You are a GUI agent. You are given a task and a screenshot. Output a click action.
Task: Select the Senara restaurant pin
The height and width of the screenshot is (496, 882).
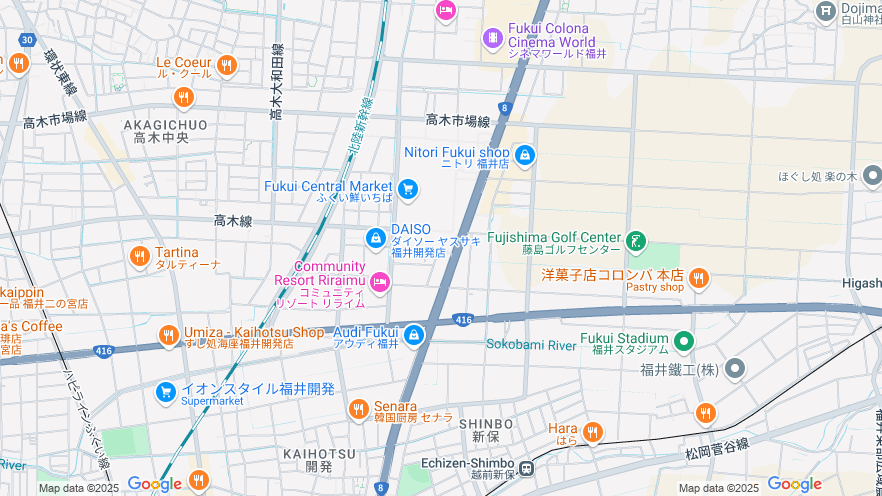click(358, 408)
